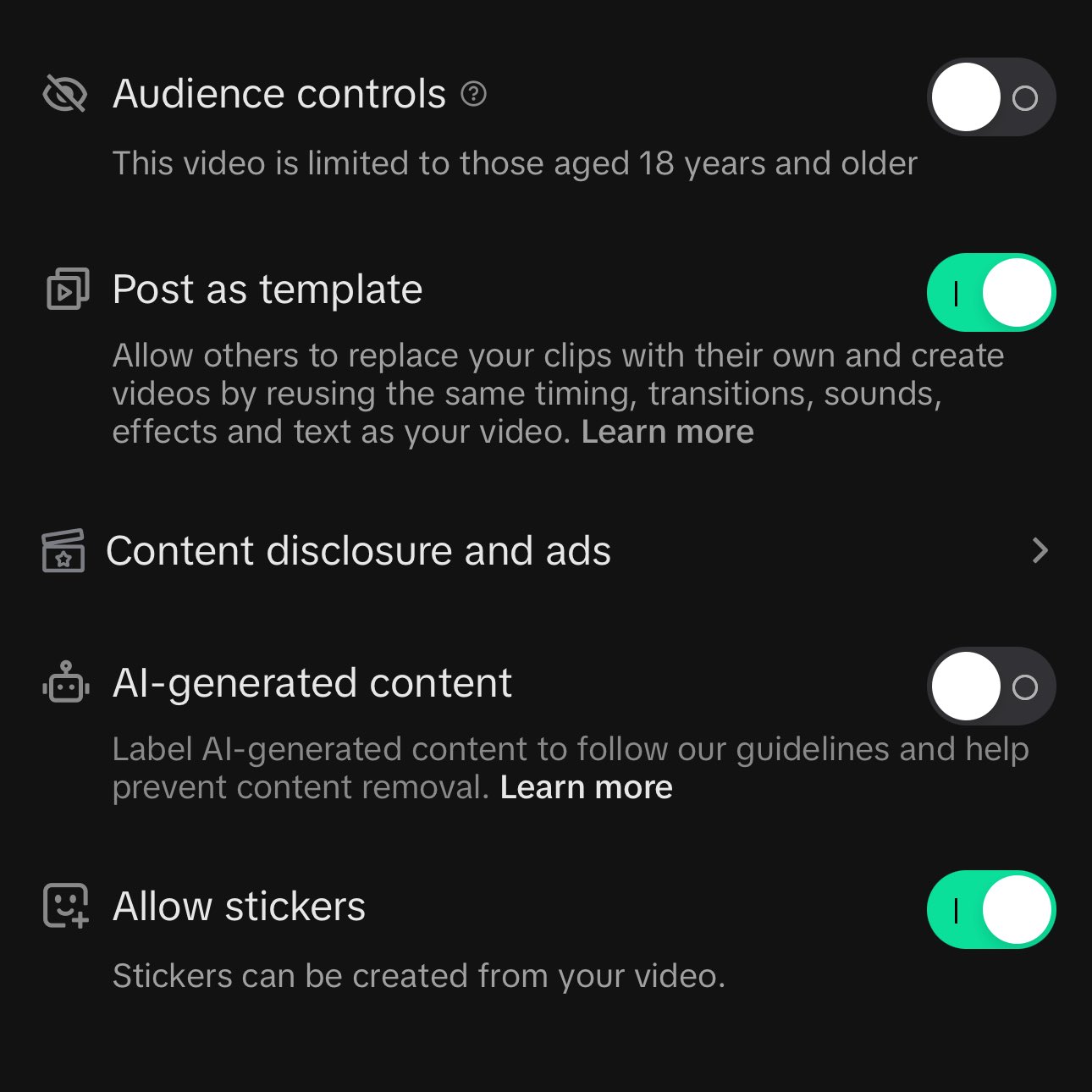Tap Learn more about AI-generated content
Screen dimensions: 1092x1092
pos(586,787)
